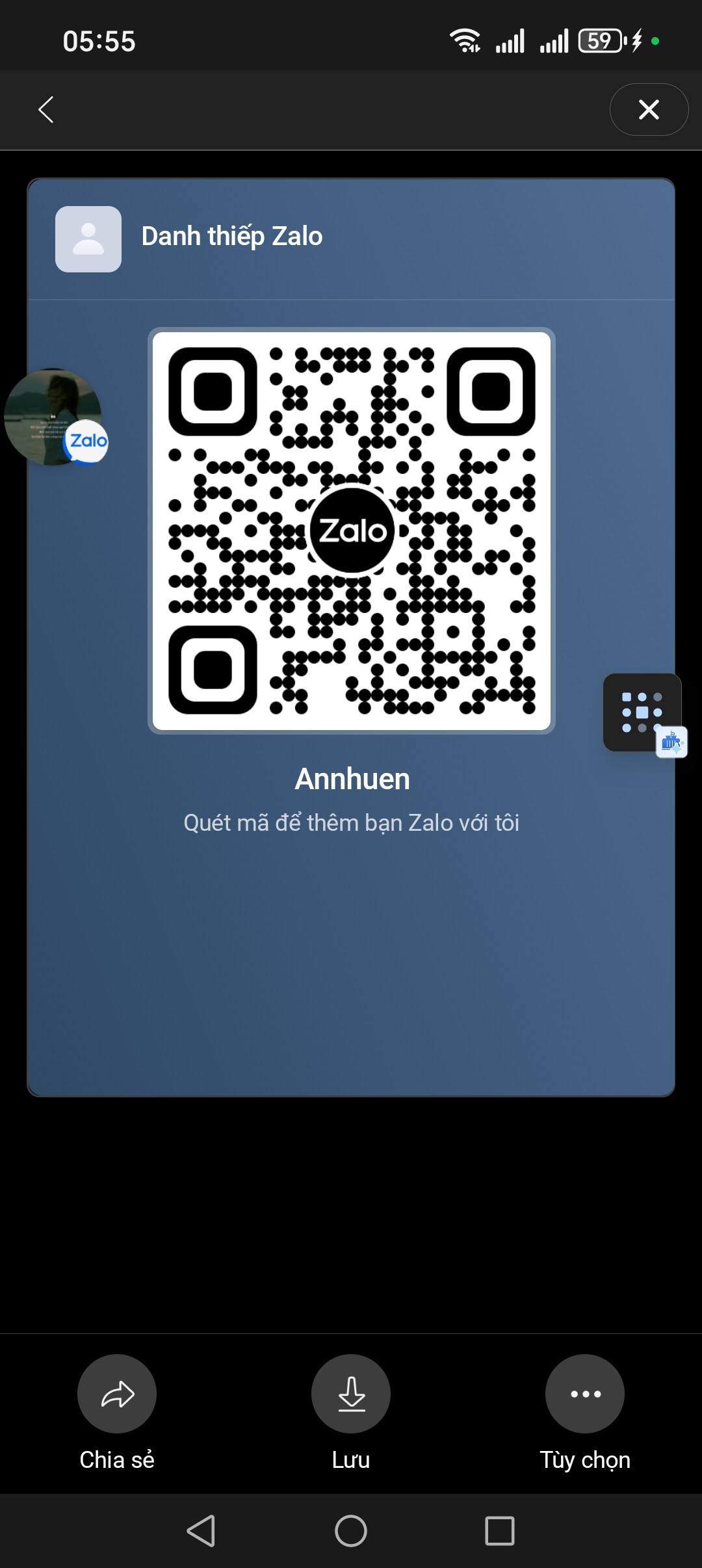Share the QR card via Chia sẻ
Viewport: 702px width, 1568px height.
117,1394
